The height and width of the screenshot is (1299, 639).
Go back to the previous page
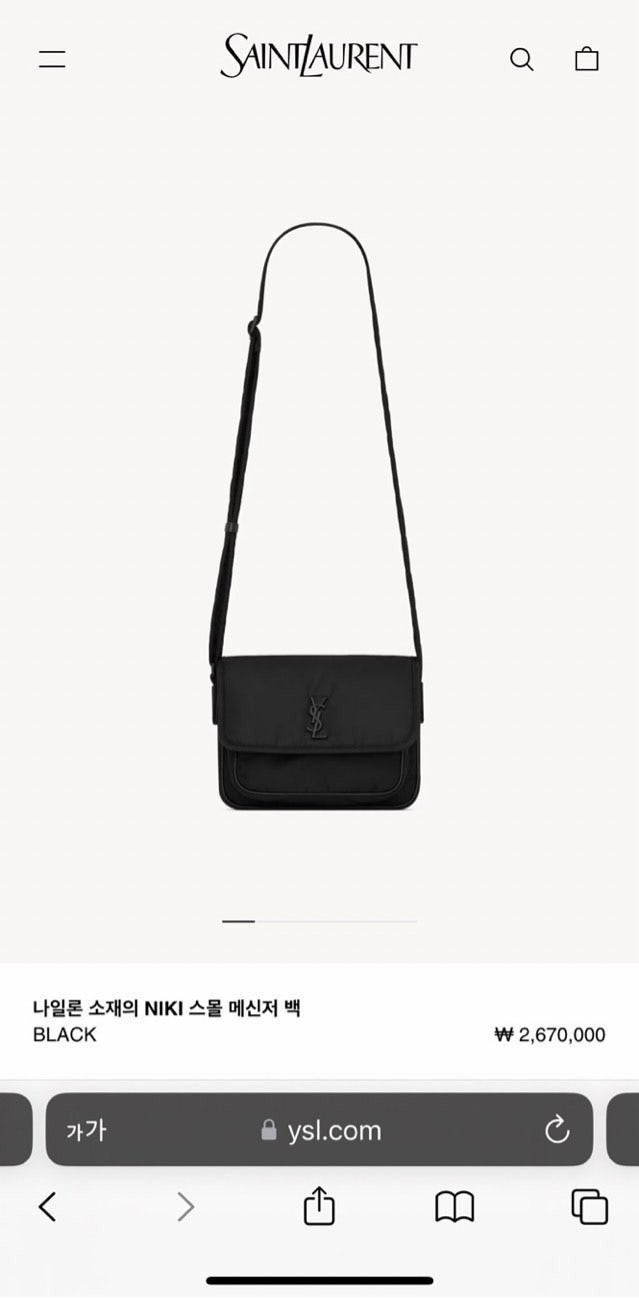[x=47, y=1207]
